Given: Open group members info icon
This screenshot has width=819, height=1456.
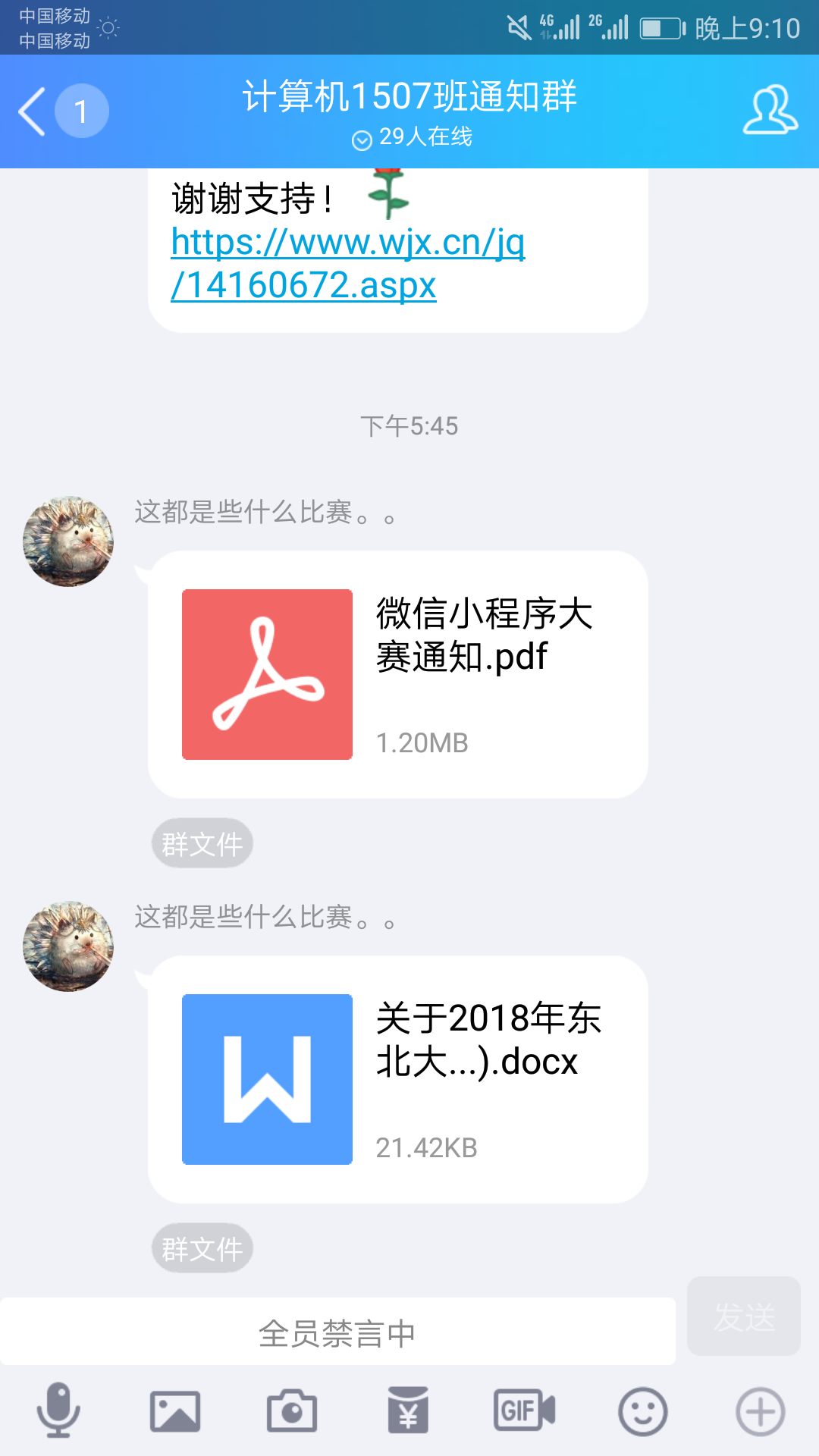Looking at the screenshot, I should (x=770, y=111).
